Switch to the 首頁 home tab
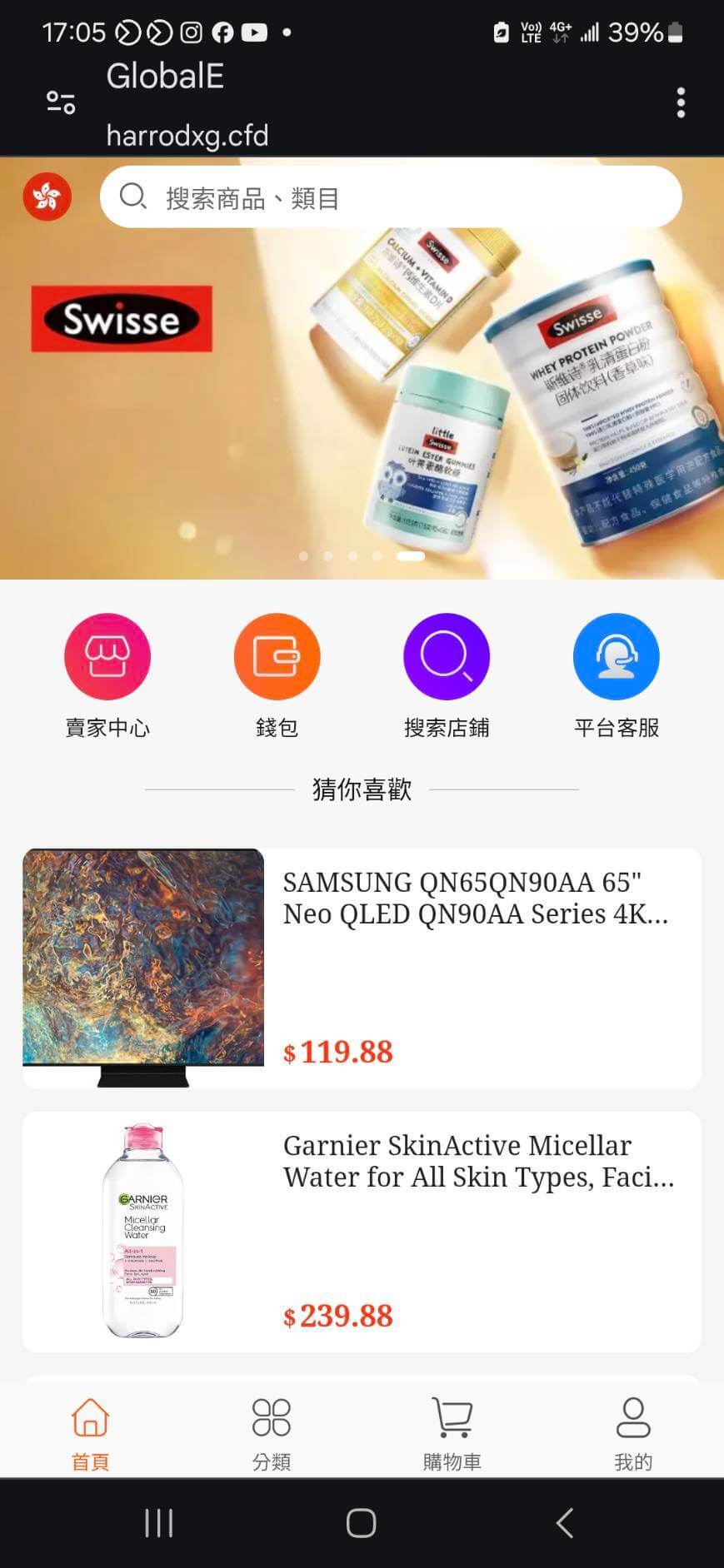The height and width of the screenshot is (1568, 724). (90, 1432)
